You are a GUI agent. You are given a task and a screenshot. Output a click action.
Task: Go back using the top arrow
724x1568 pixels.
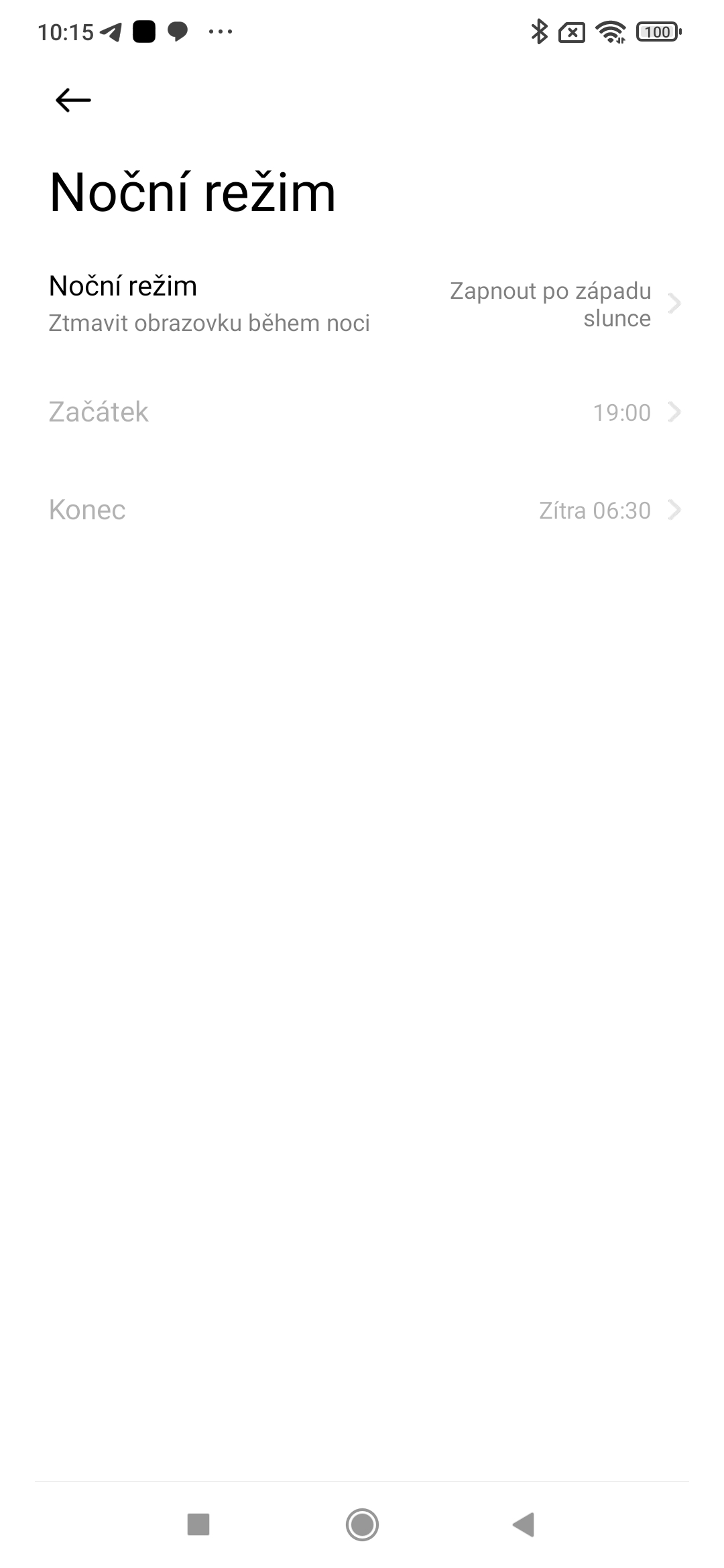click(x=73, y=101)
